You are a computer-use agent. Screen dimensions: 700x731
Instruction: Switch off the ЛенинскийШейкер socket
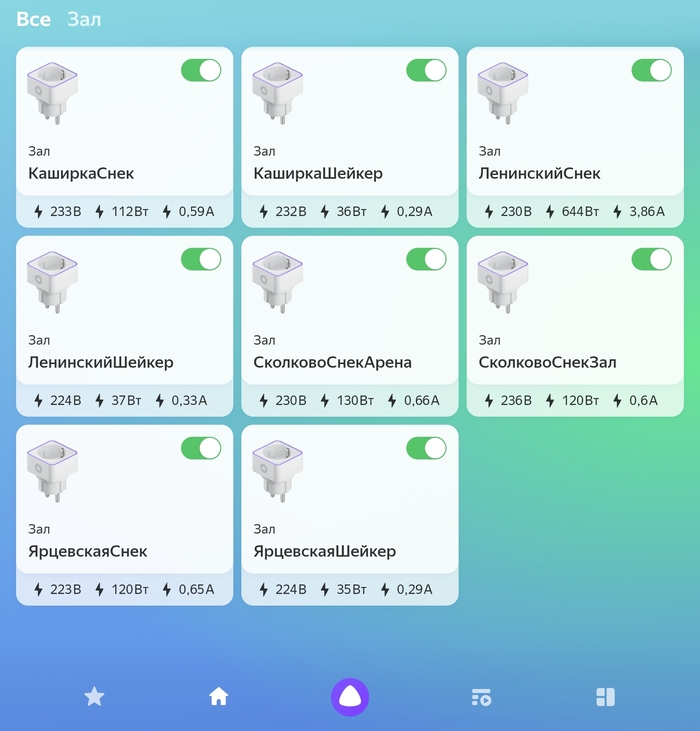point(201,259)
